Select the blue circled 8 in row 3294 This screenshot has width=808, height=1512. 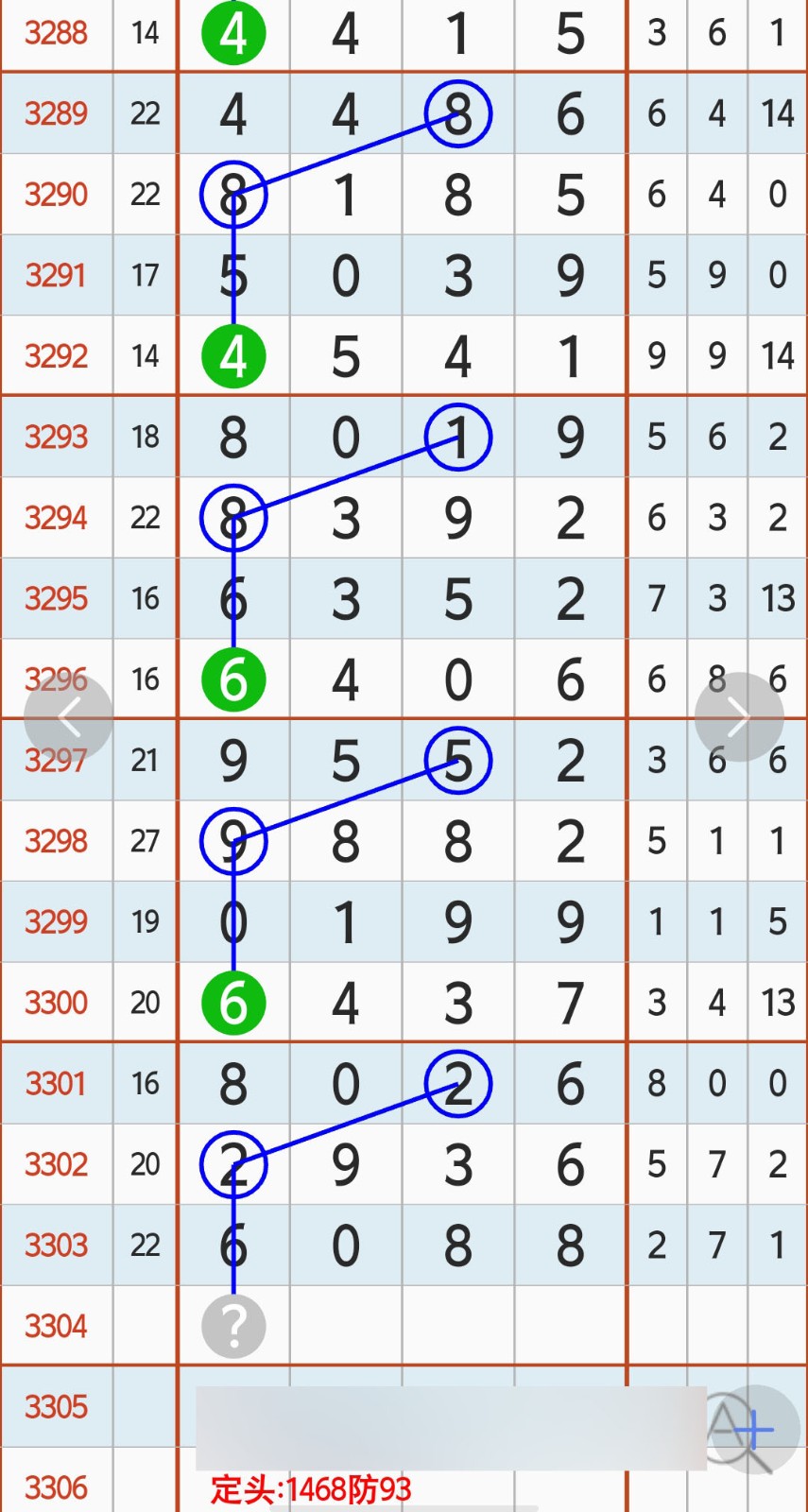coord(233,518)
